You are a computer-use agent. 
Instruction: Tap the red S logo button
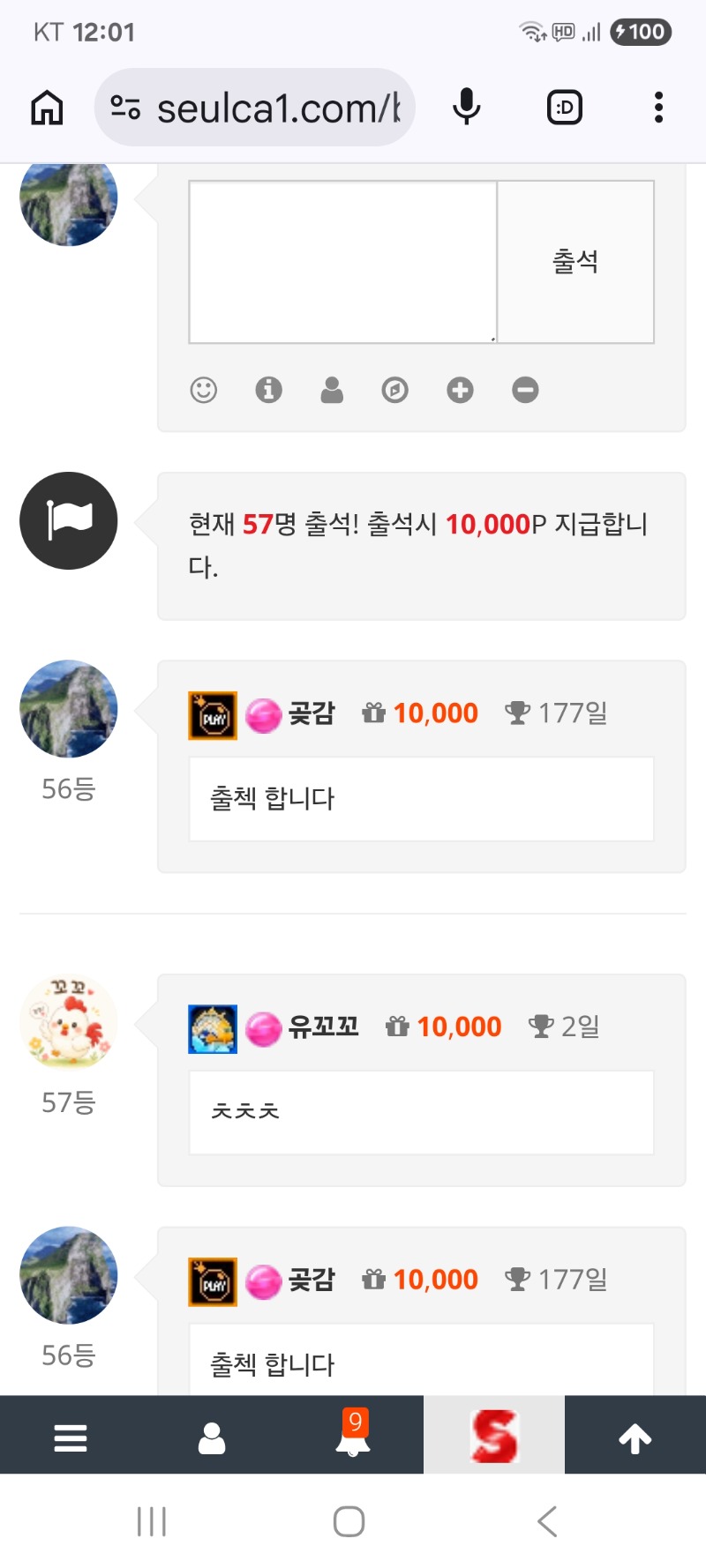494,1436
